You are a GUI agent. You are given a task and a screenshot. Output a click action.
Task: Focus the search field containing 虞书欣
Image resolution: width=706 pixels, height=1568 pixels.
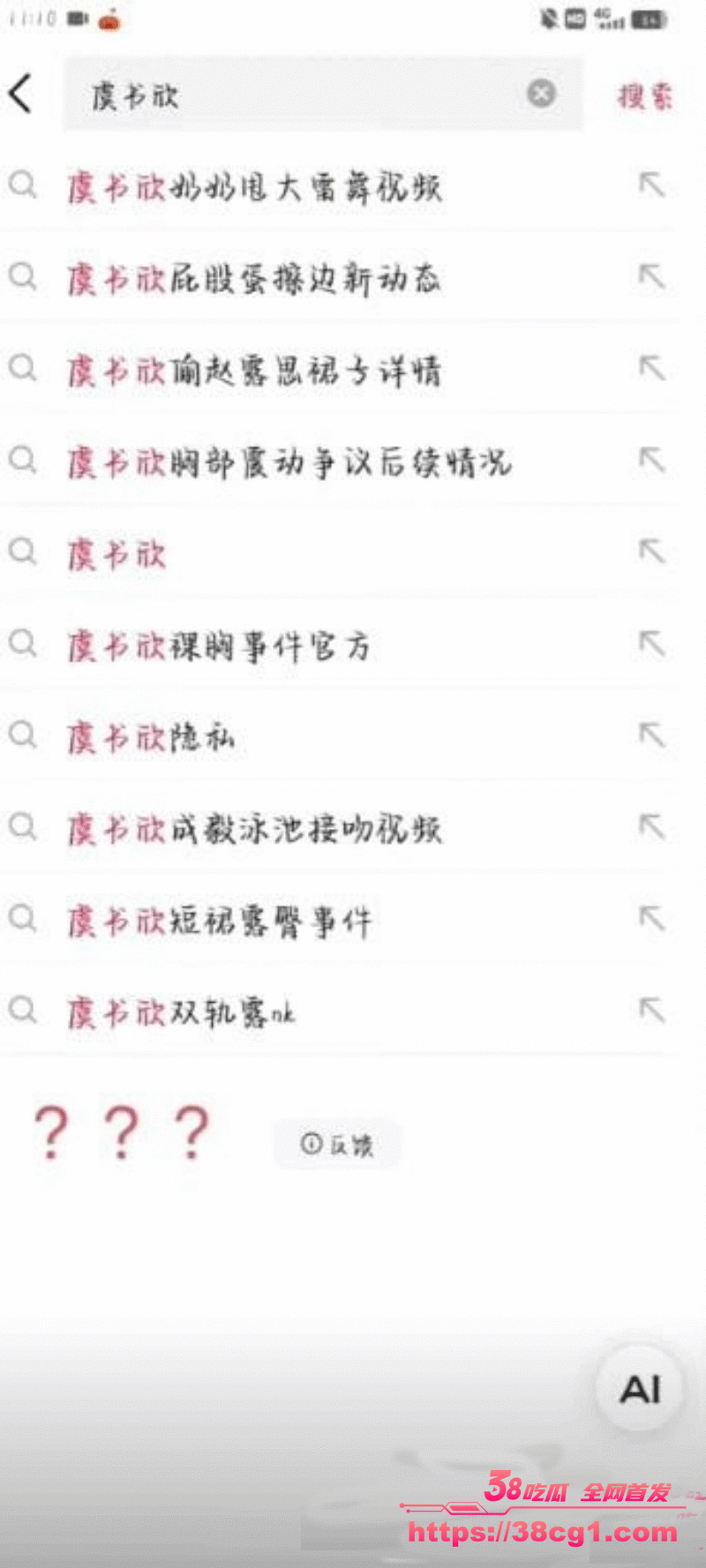coord(300,94)
